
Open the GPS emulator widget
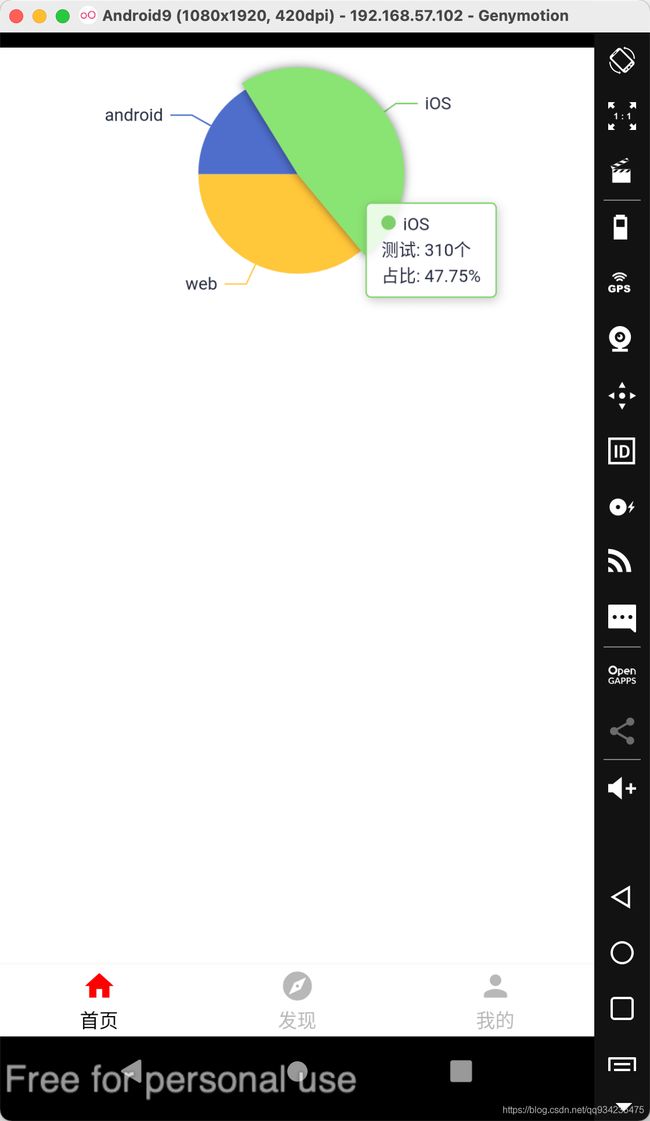pos(619,282)
